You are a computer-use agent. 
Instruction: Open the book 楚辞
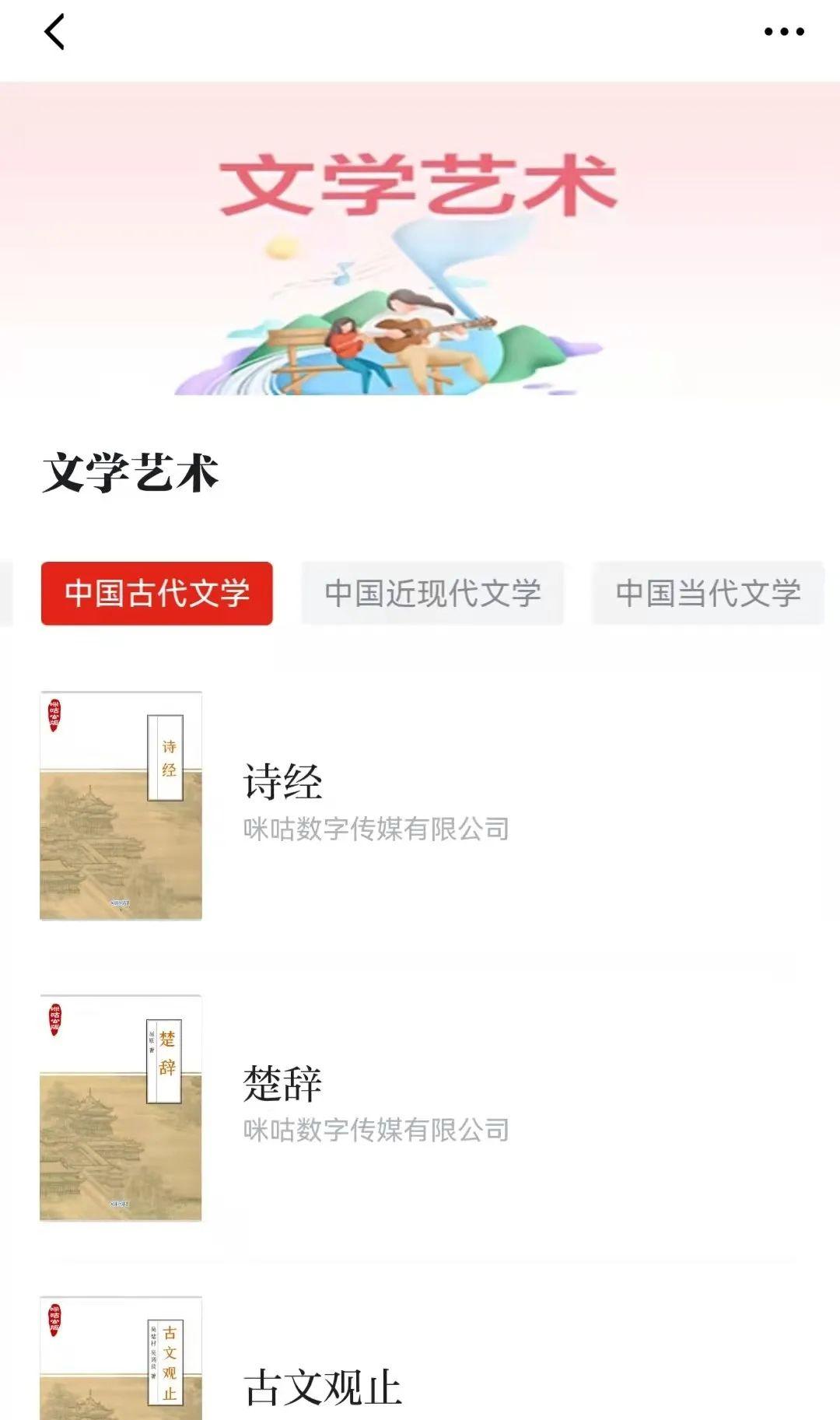point(283,1084)
